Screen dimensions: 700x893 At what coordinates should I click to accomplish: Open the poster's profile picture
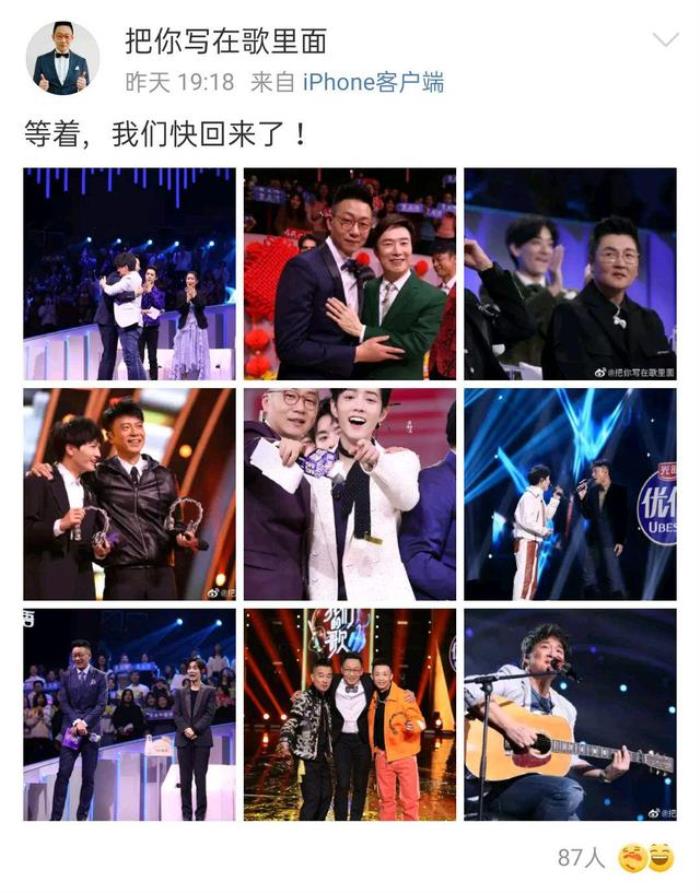point(62,58)
